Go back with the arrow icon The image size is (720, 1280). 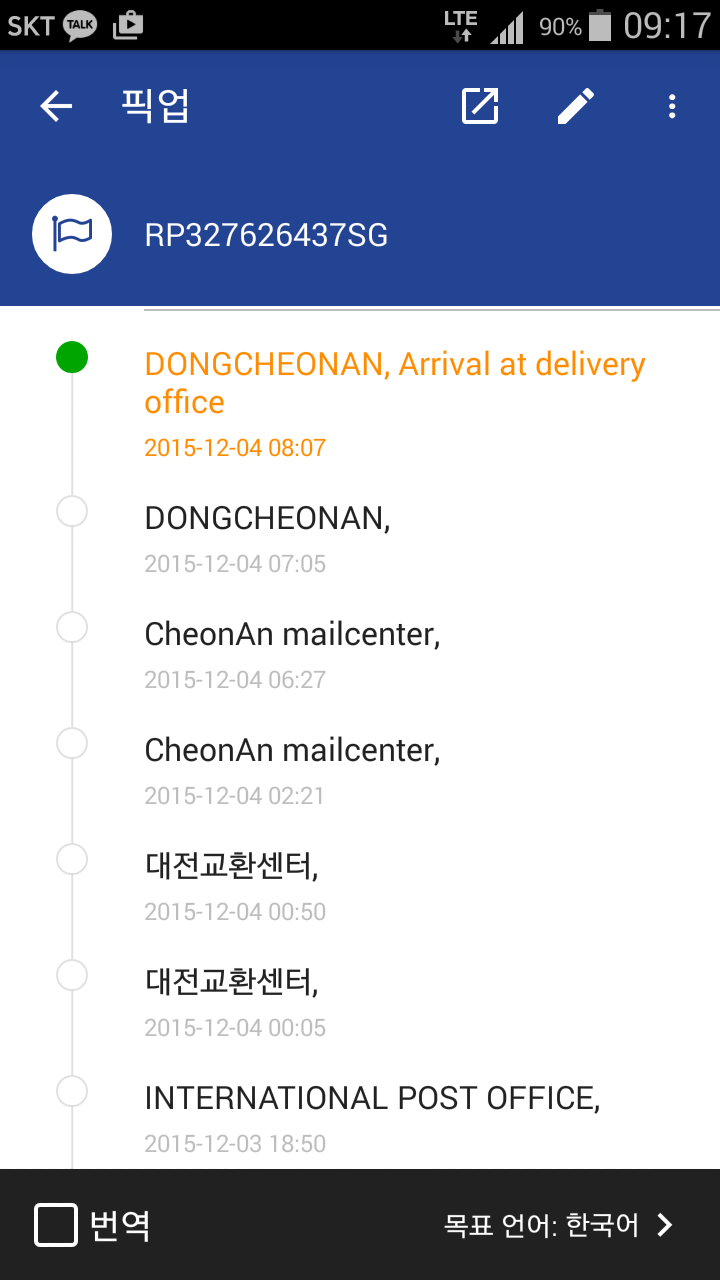(57, 106)
